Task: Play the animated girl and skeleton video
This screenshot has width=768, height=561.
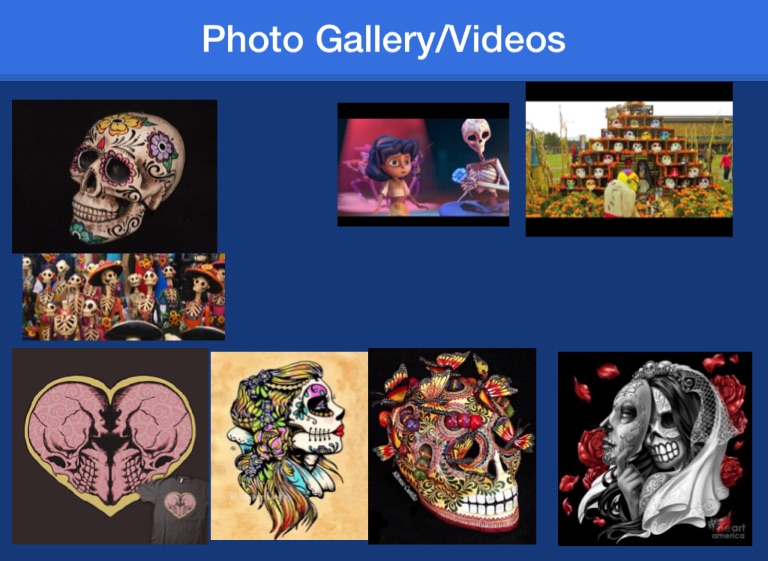Action: click(423, 164)
